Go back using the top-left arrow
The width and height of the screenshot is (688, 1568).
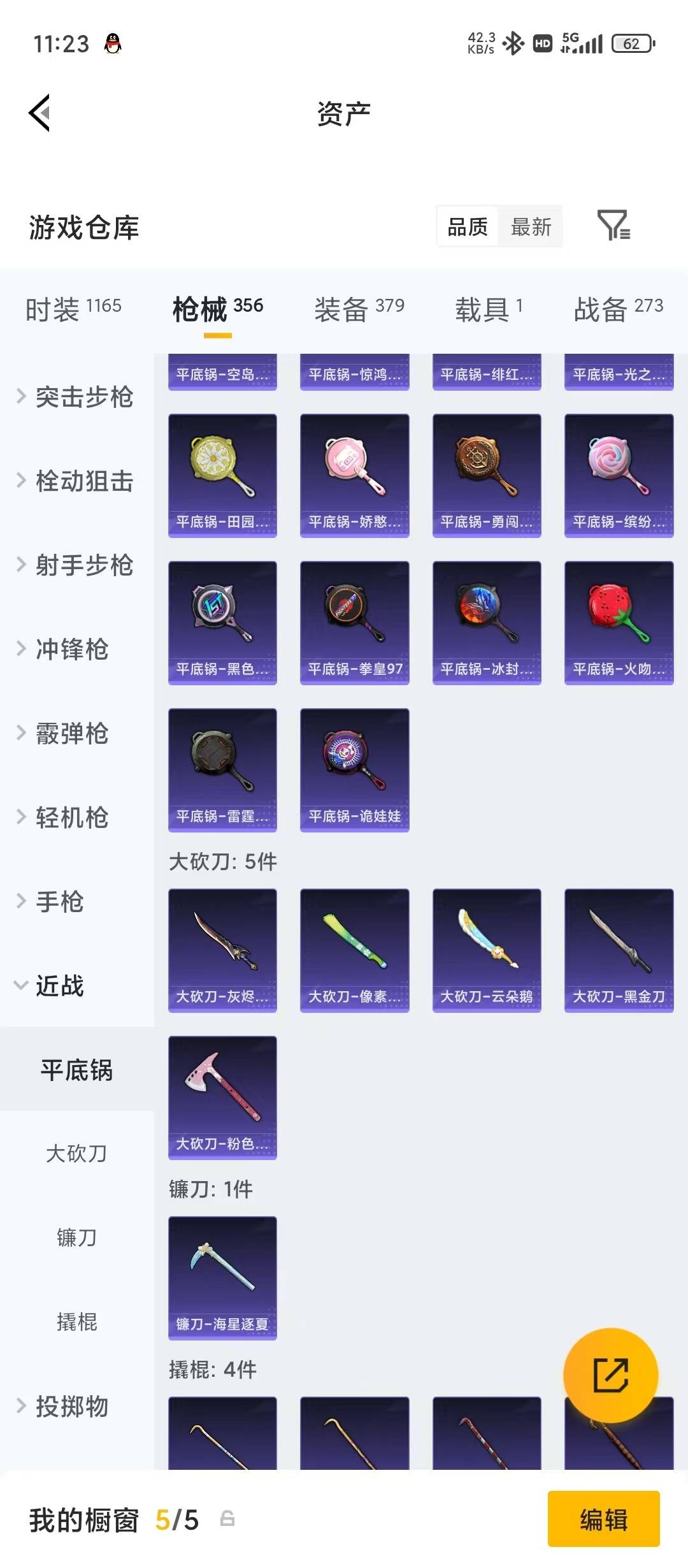[39, 113]
